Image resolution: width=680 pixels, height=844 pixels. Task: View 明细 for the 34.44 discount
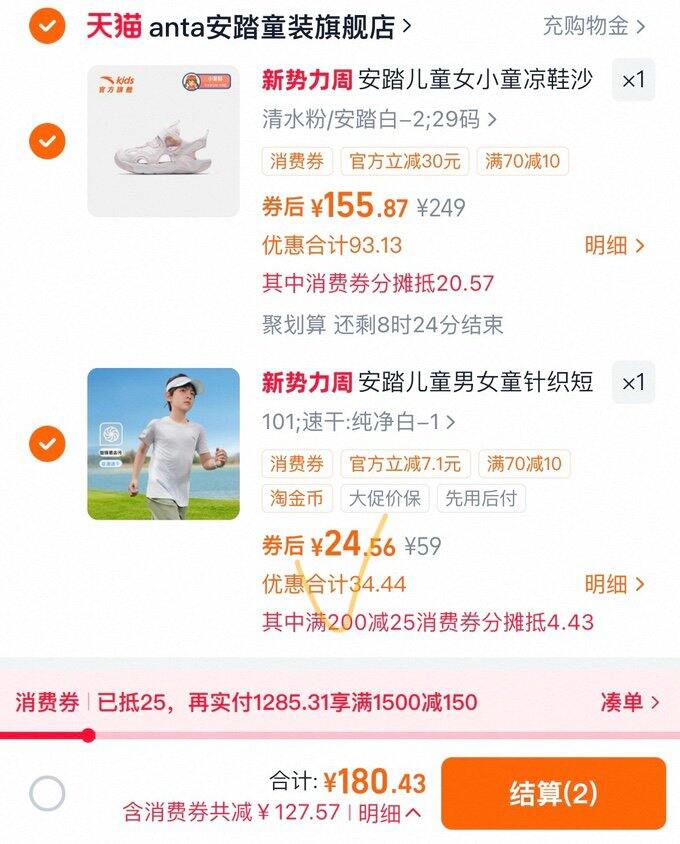click(614, 584)
